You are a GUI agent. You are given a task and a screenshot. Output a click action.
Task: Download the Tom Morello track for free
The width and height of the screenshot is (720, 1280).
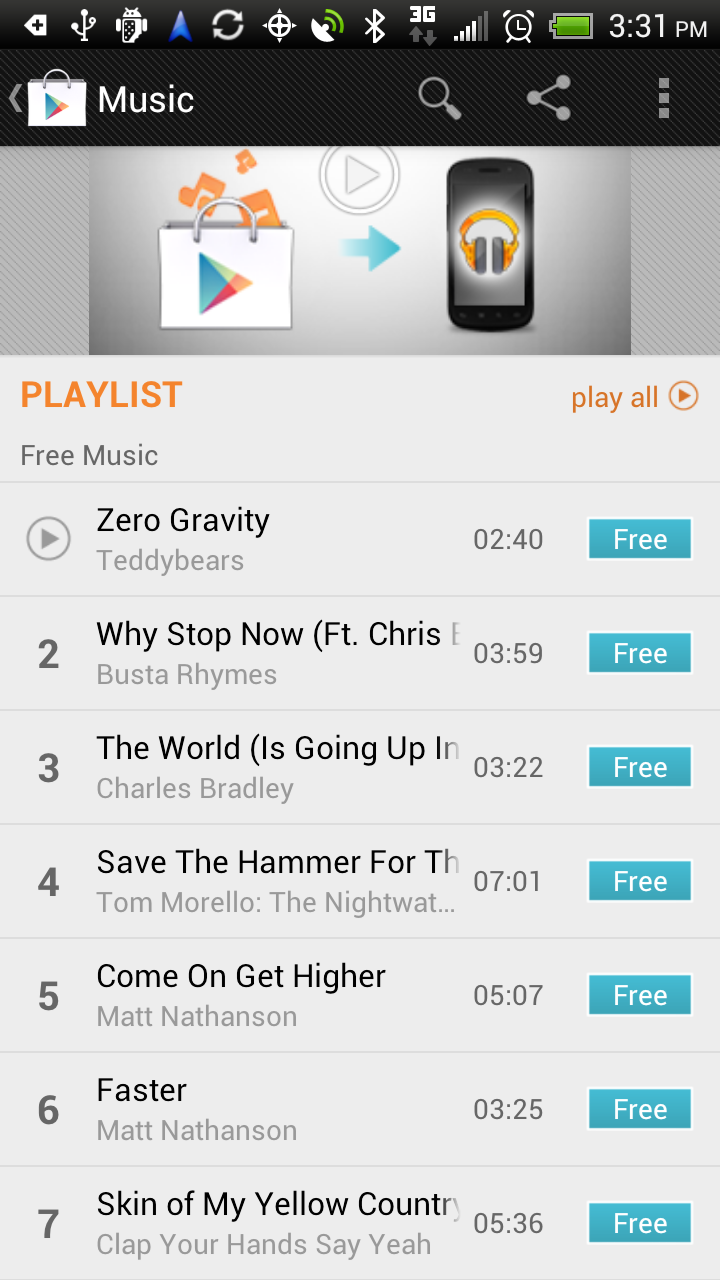point(640,881)
